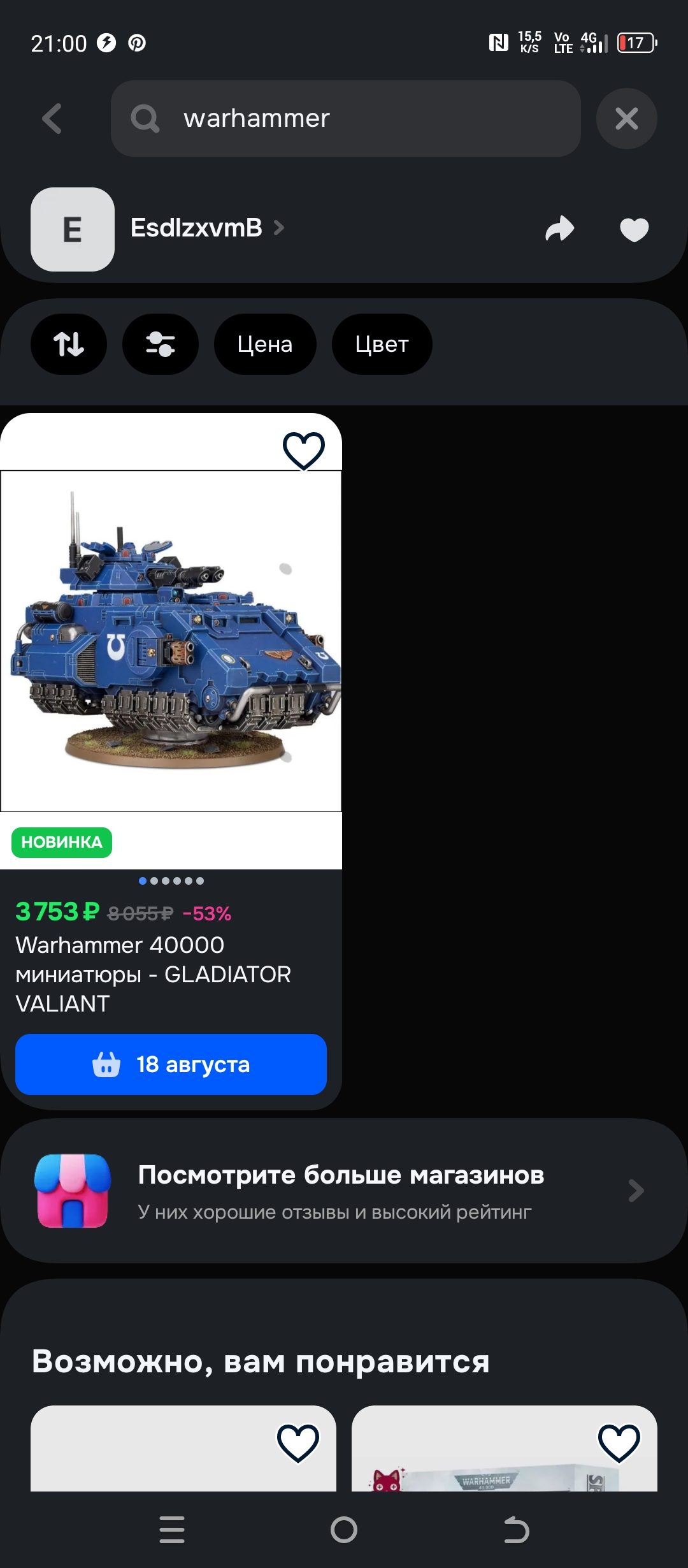Open the sort options
688x1568 pixels.
click(69, 344)
